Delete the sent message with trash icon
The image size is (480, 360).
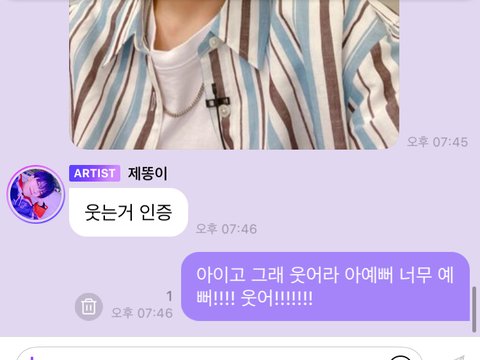coord(89,307)
